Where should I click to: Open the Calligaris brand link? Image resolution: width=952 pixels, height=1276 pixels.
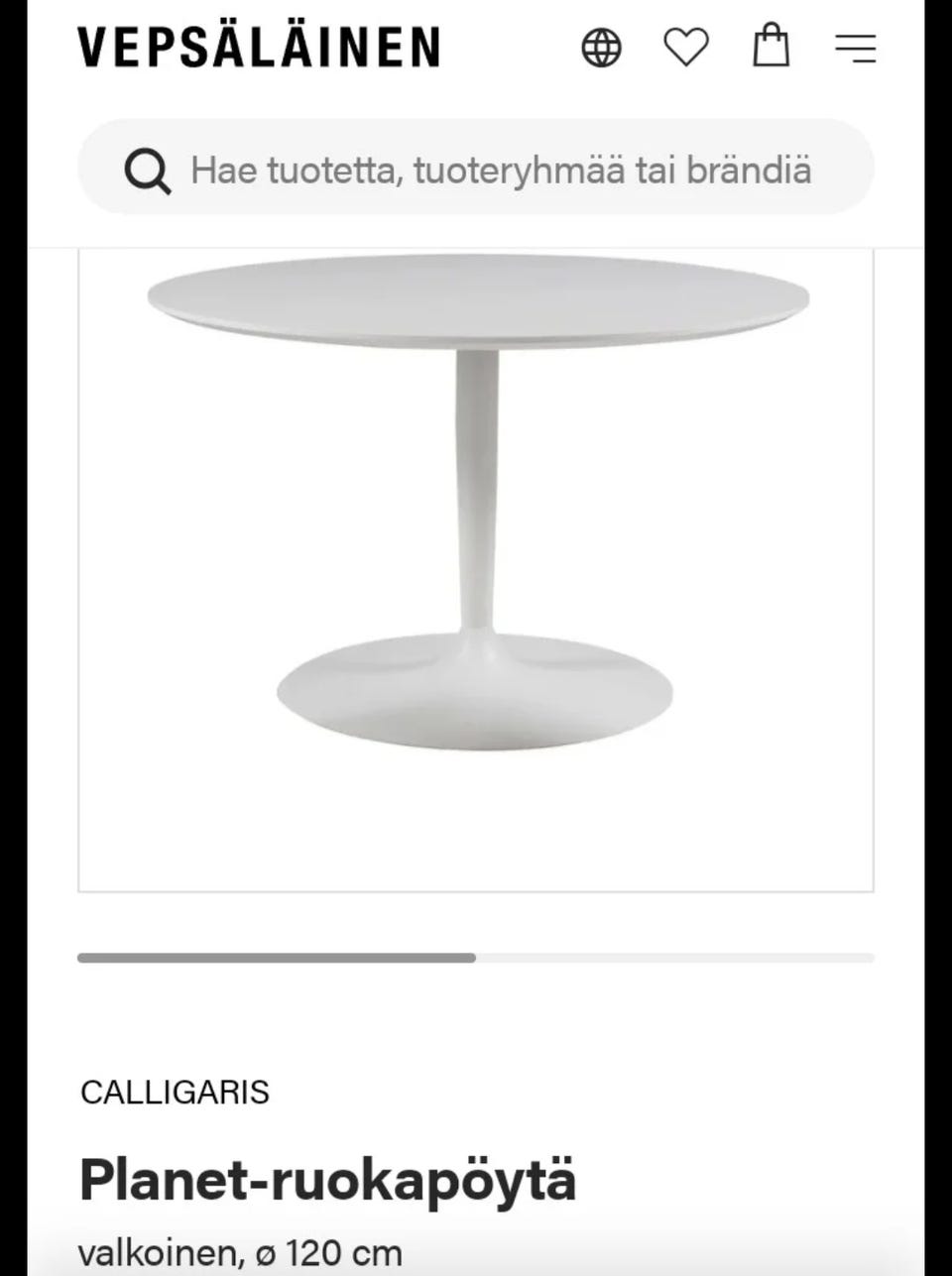click(175, 1092)
